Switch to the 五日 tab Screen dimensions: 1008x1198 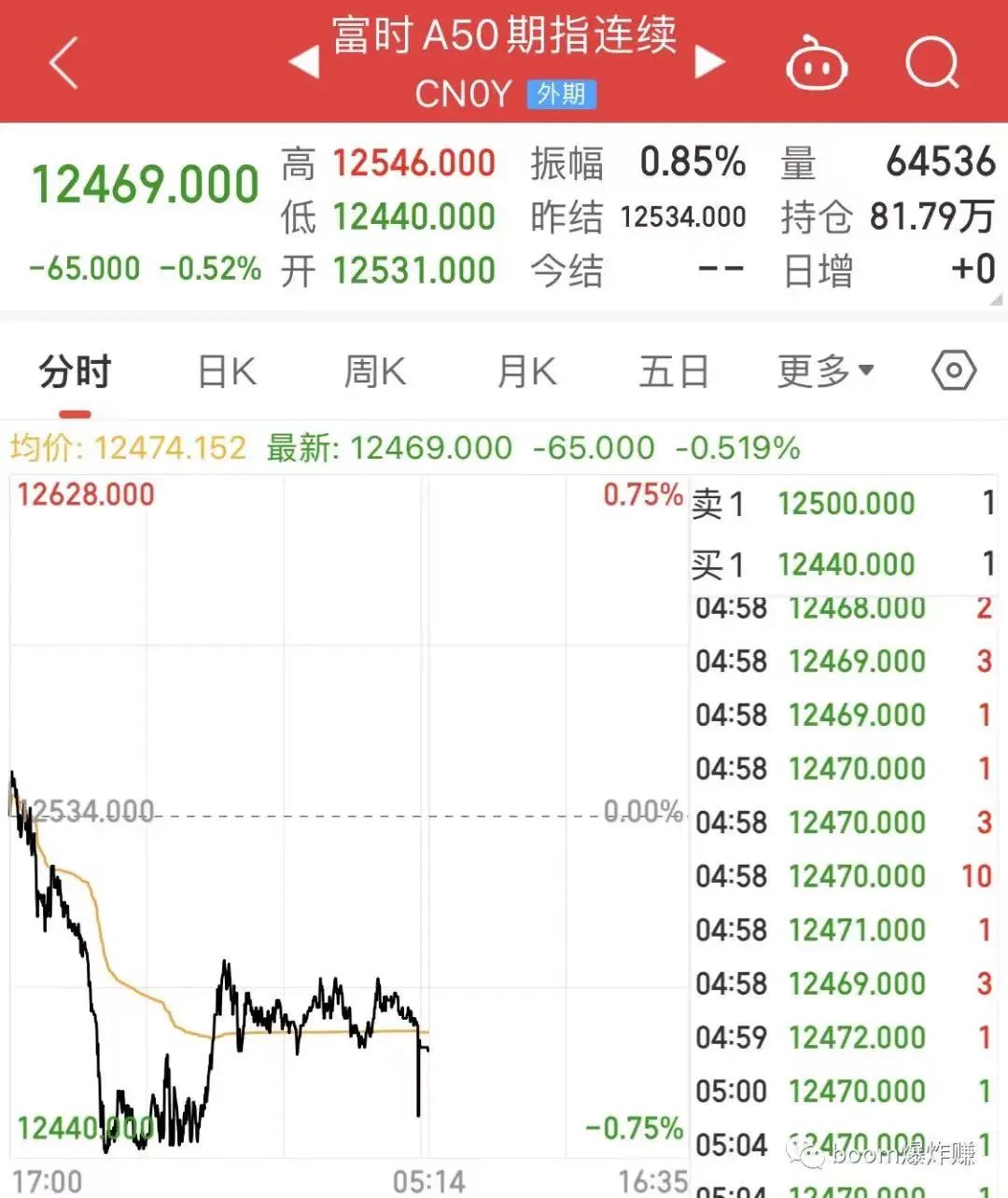[x=674, y=372]
